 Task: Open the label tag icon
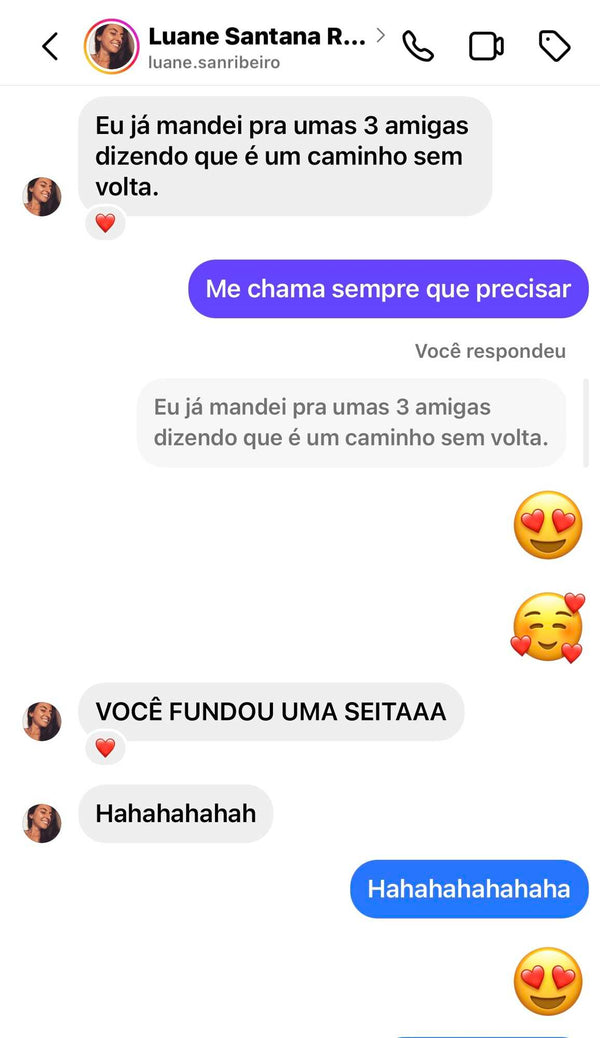[x=554, y=46]
